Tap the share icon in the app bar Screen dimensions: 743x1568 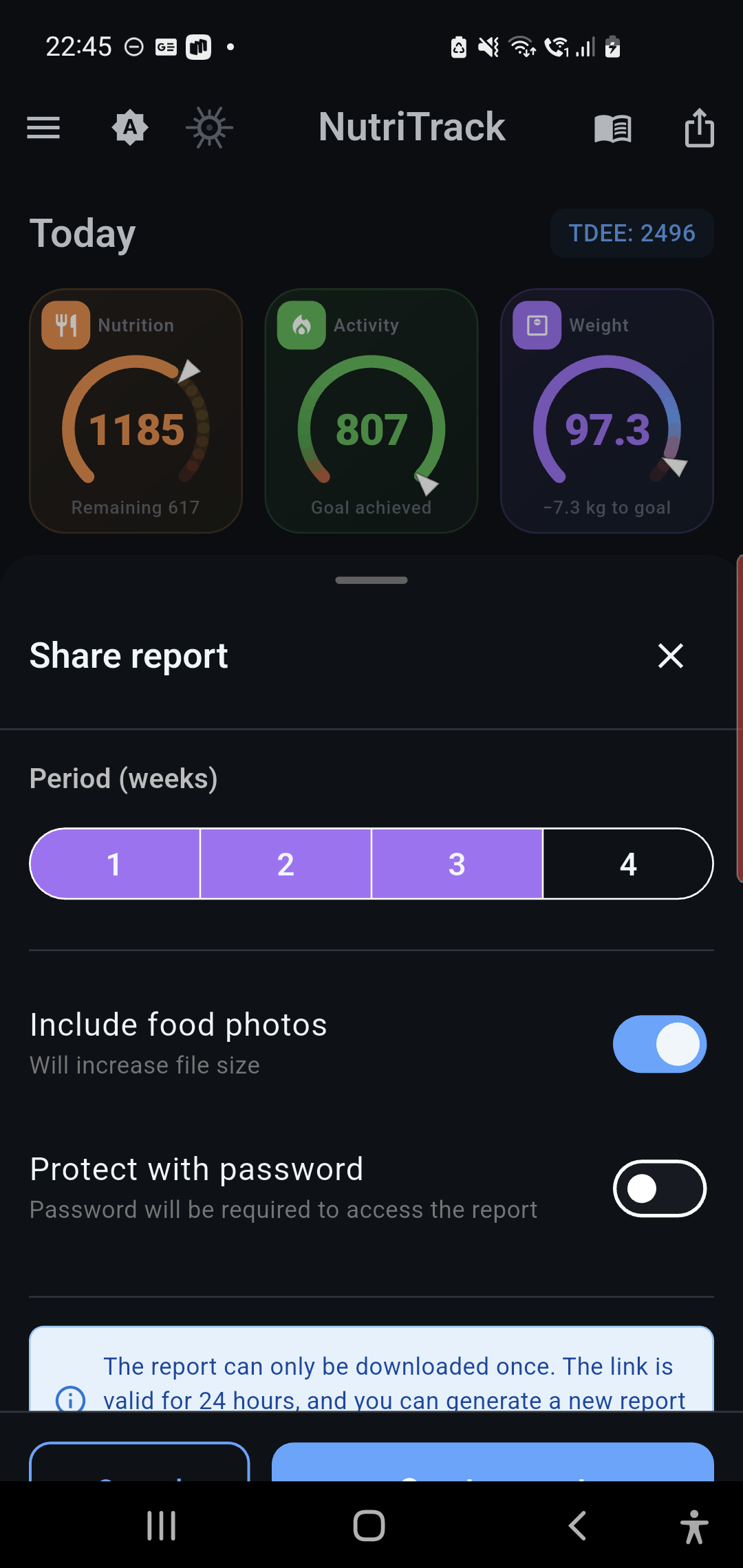click(x=699, y=128)
